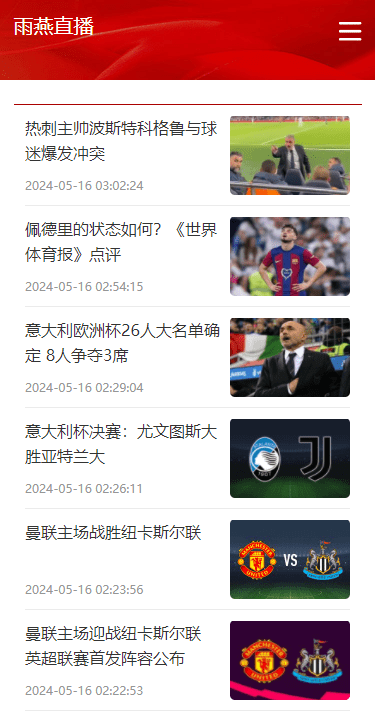375x711 pixels.
Task: Tap the Atalanta vs Juventus thumbnail
Action: tap(290, 458)
